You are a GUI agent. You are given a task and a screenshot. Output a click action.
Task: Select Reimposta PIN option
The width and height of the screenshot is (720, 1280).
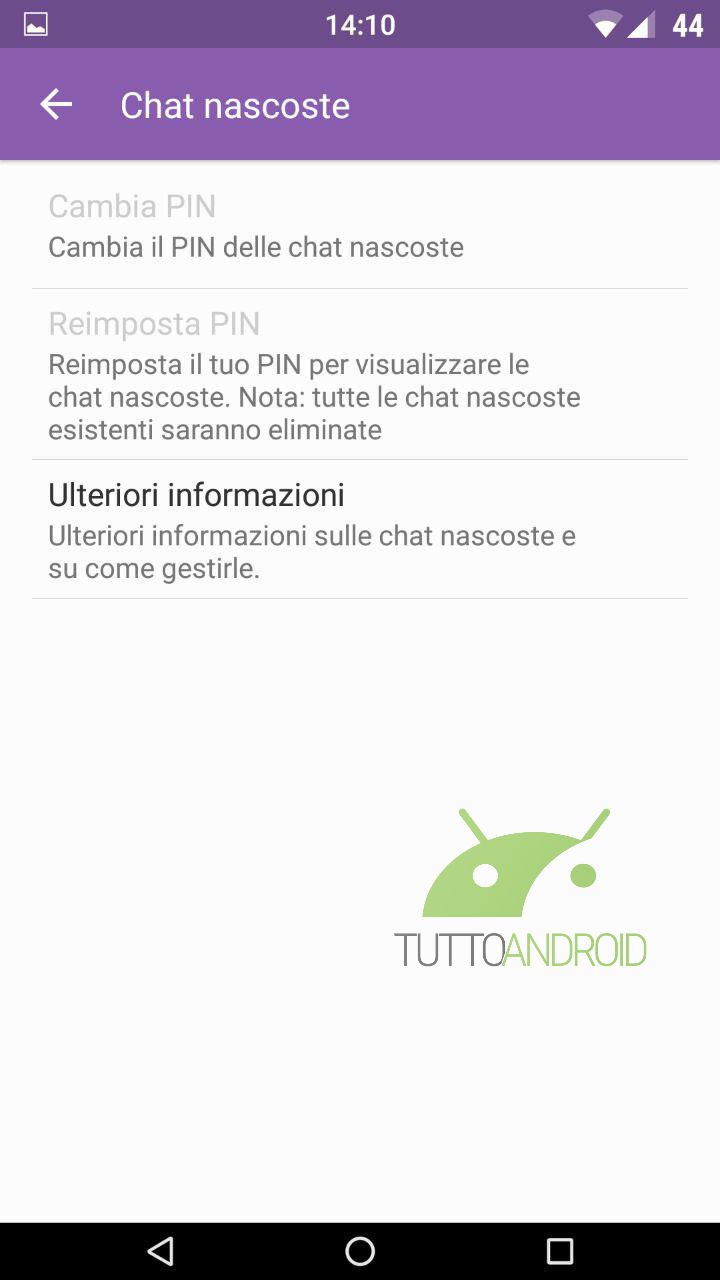[360, 375]
